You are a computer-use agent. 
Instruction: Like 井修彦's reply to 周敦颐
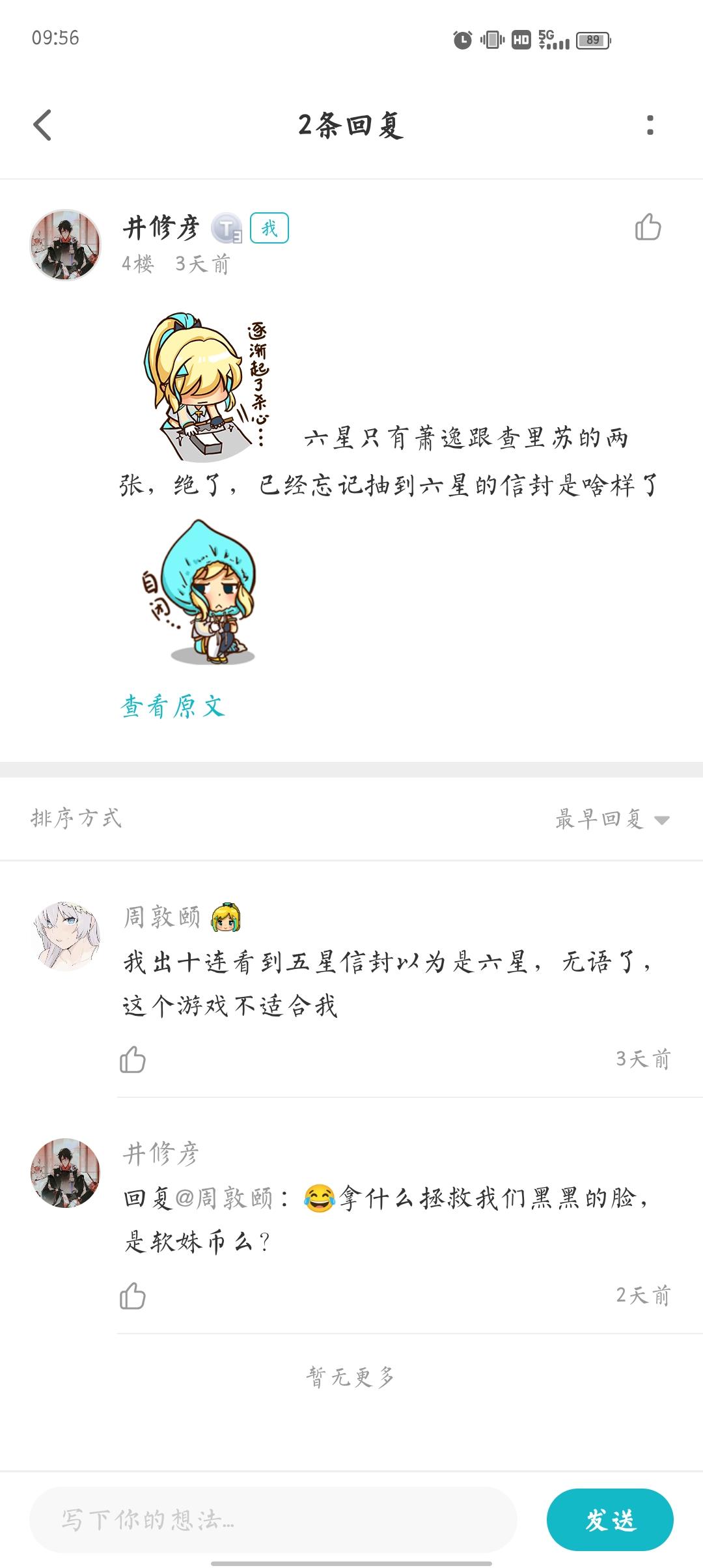tap(133, 1296)
